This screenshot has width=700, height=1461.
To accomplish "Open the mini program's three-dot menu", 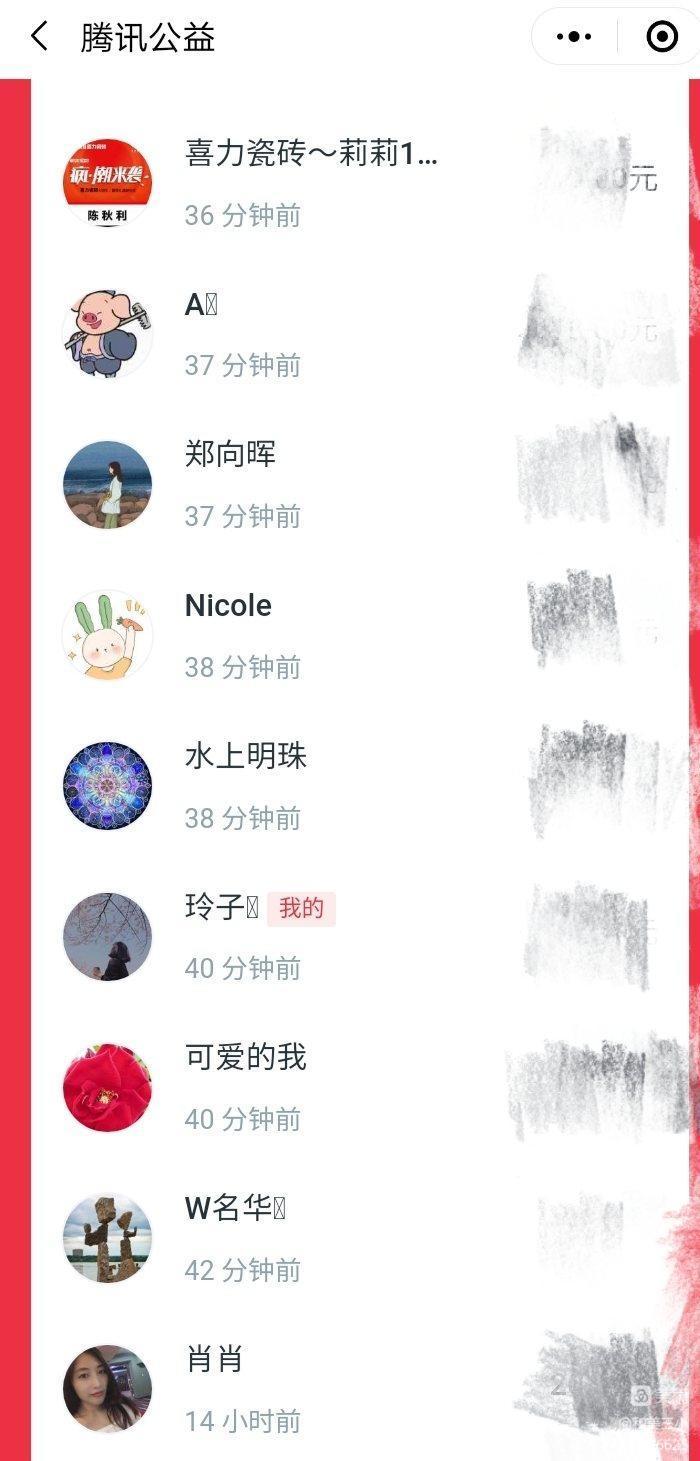I will (574, 37).
